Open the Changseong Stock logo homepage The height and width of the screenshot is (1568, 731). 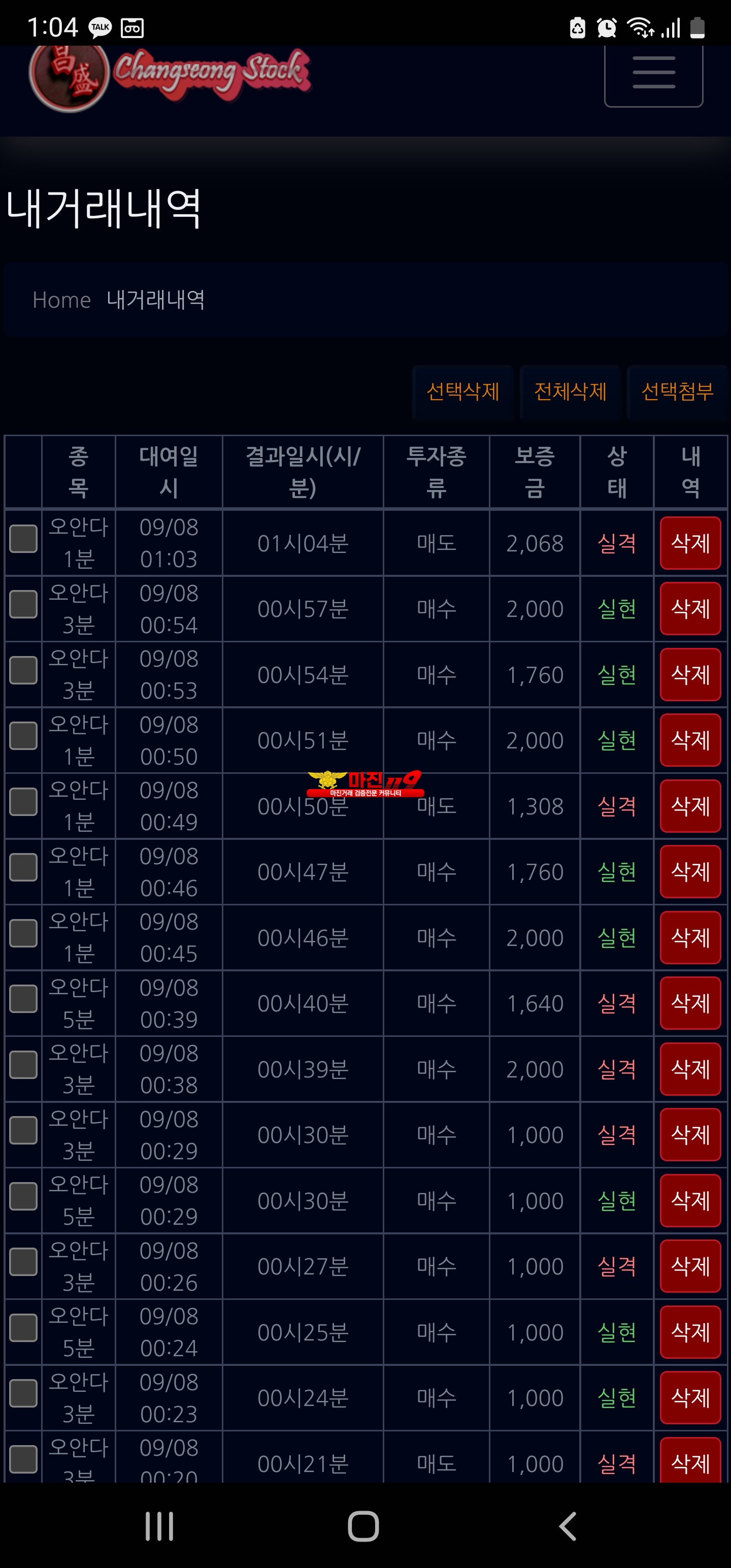click(x=171, y=74)
